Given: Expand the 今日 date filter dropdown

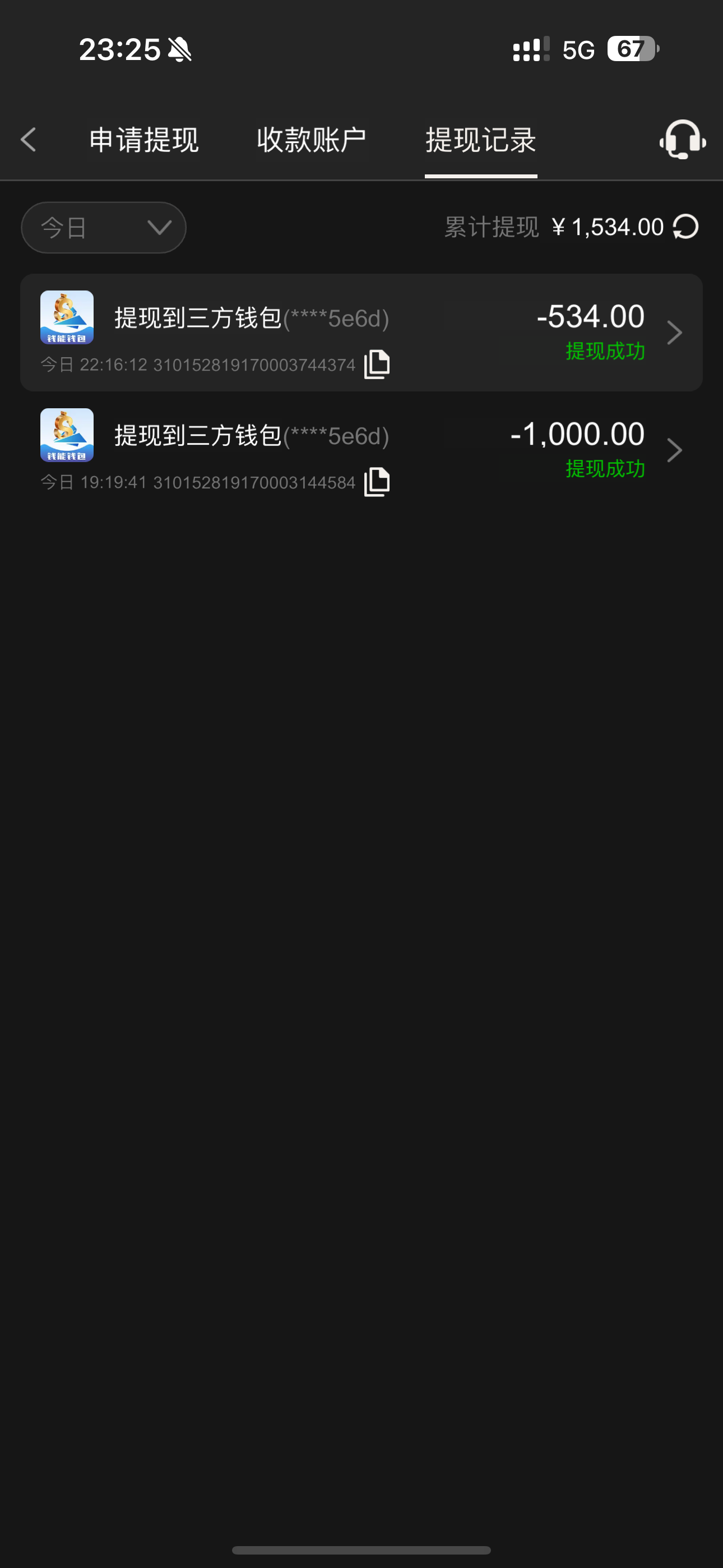Looking at the screenshot, I should 104,228.
